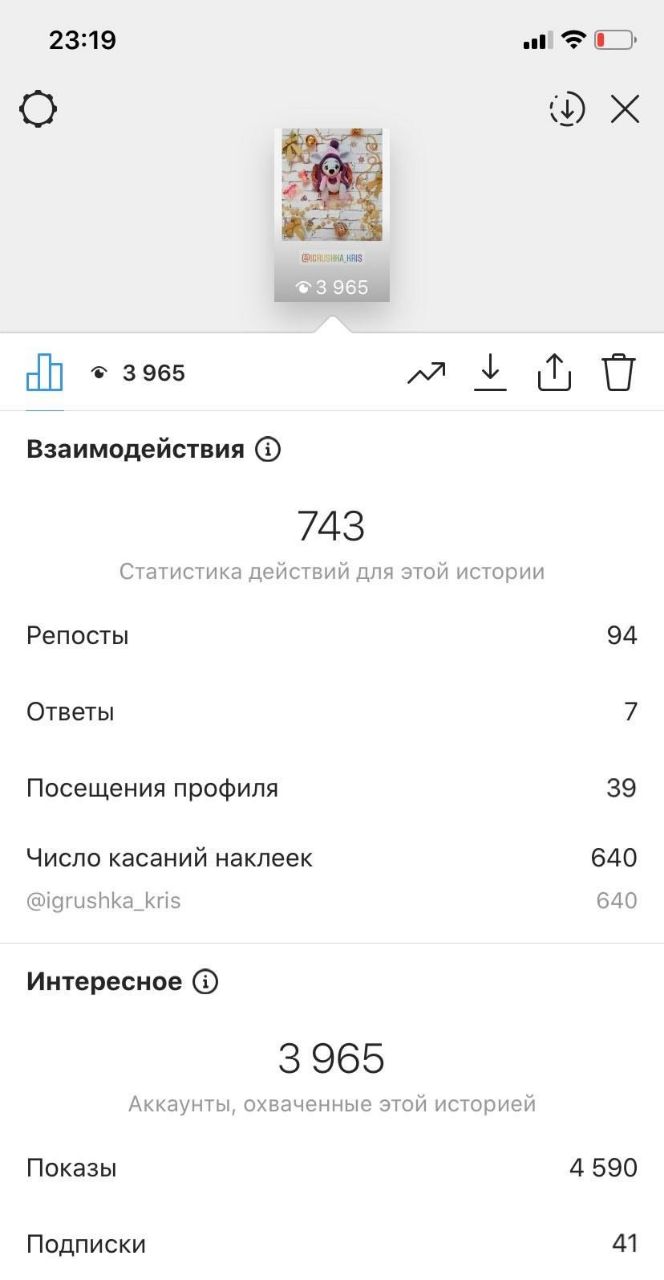This screenshot has height=1280, width=664.
Task: Promote story with trending arrow icon
Action: coord(426,374)
